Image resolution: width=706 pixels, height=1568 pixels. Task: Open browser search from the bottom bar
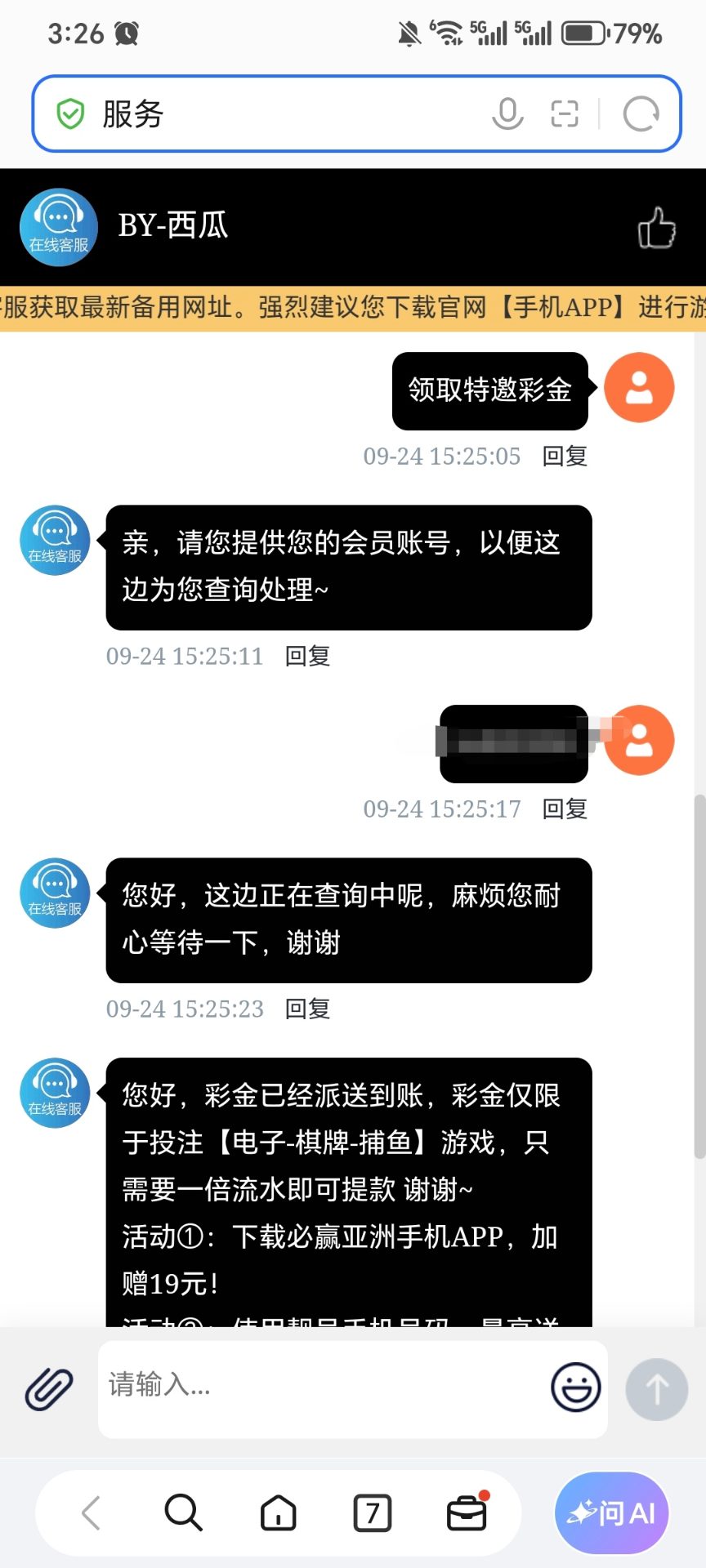click(183, 1513)
